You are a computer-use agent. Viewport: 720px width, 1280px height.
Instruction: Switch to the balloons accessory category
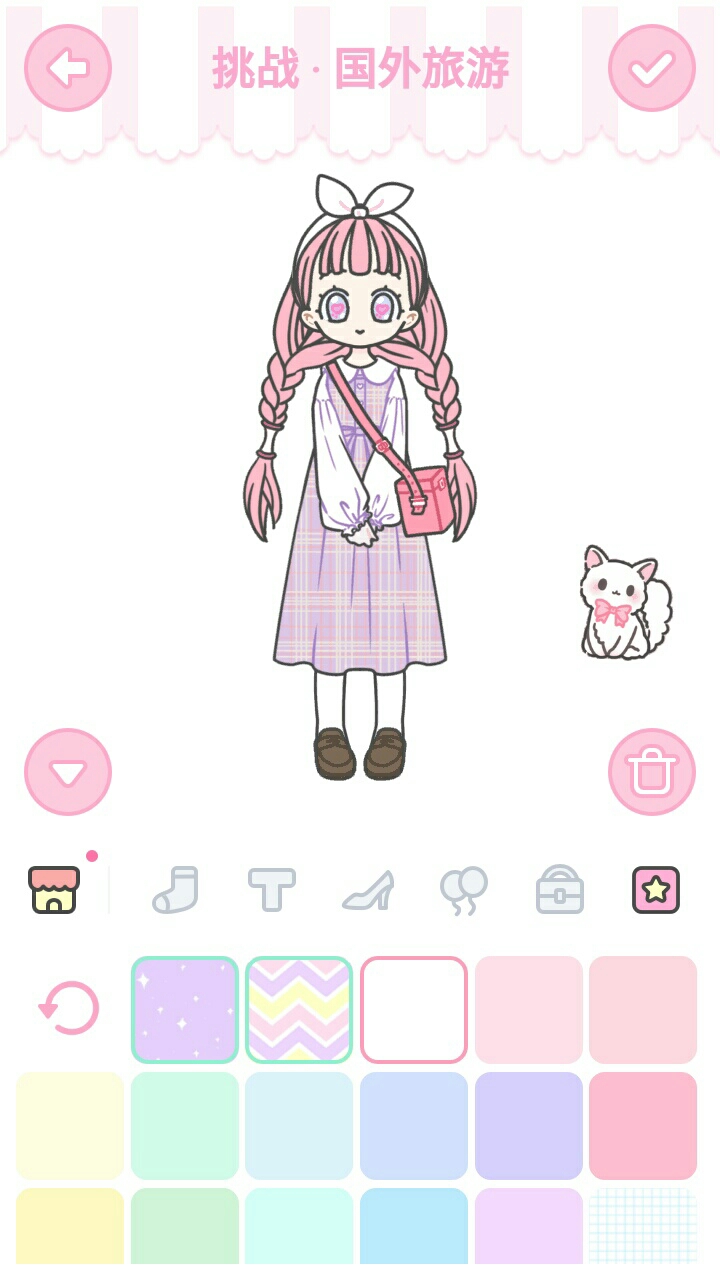[464, 889]
